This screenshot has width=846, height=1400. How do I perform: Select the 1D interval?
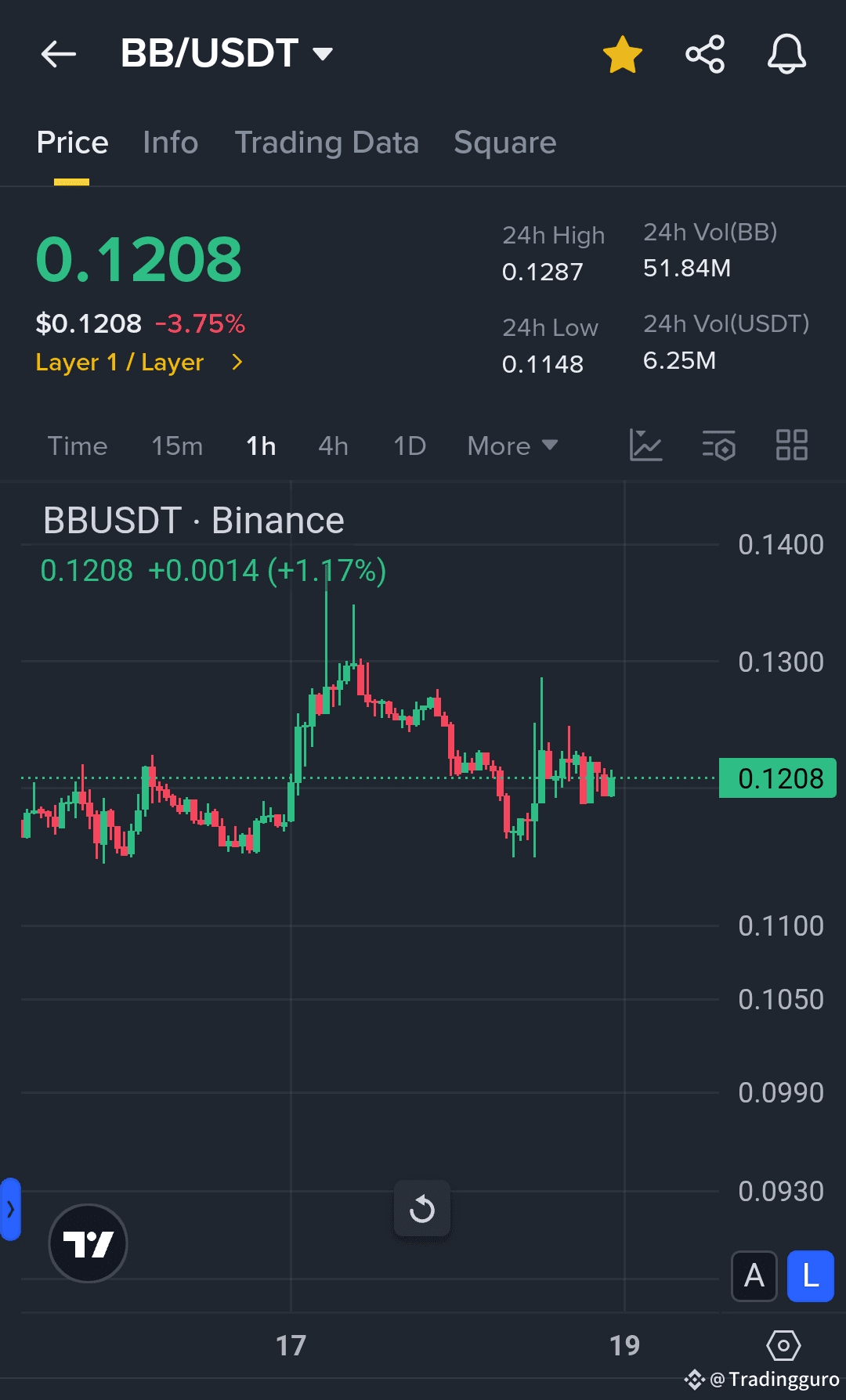coord(409,446)
